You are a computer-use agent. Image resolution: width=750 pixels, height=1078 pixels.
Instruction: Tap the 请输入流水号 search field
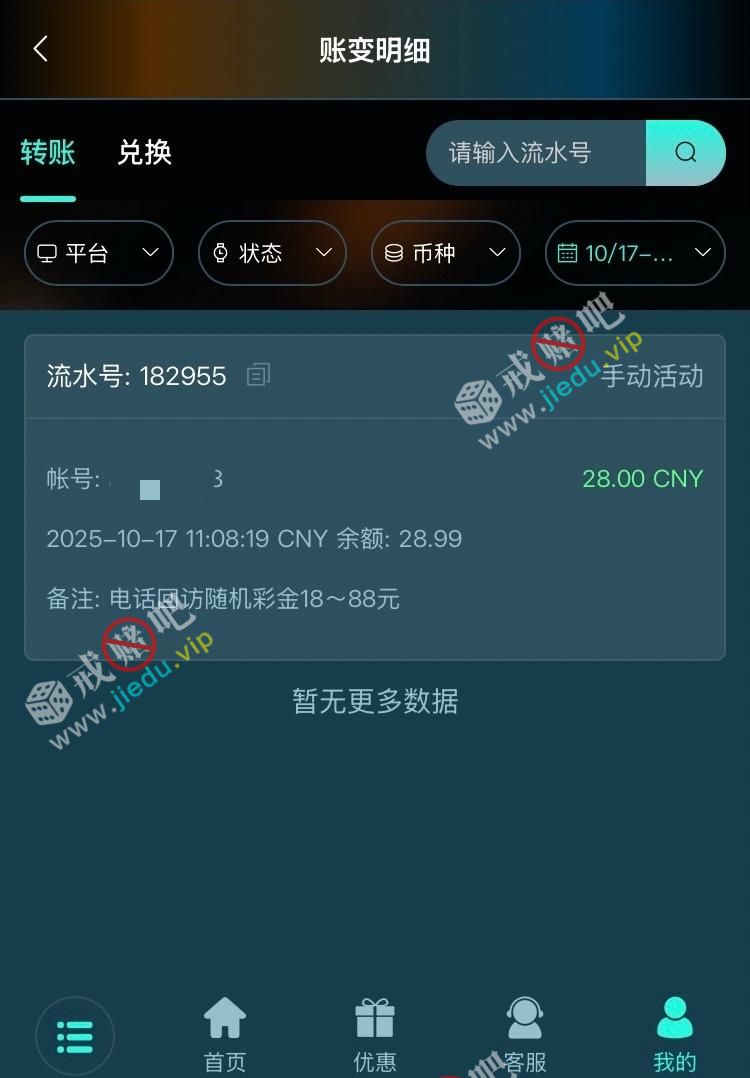coord(535,153)
